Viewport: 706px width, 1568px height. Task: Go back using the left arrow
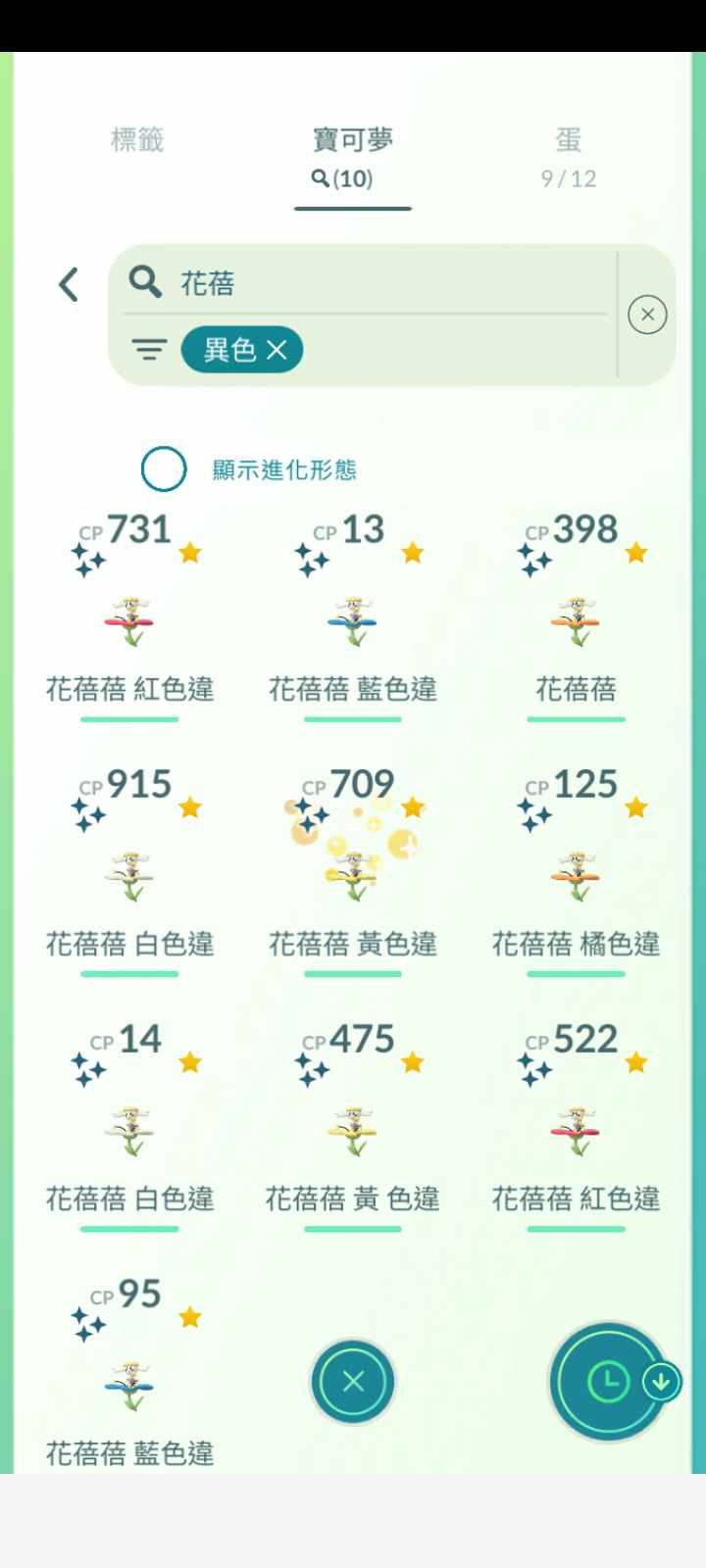(x=69, y=285)
